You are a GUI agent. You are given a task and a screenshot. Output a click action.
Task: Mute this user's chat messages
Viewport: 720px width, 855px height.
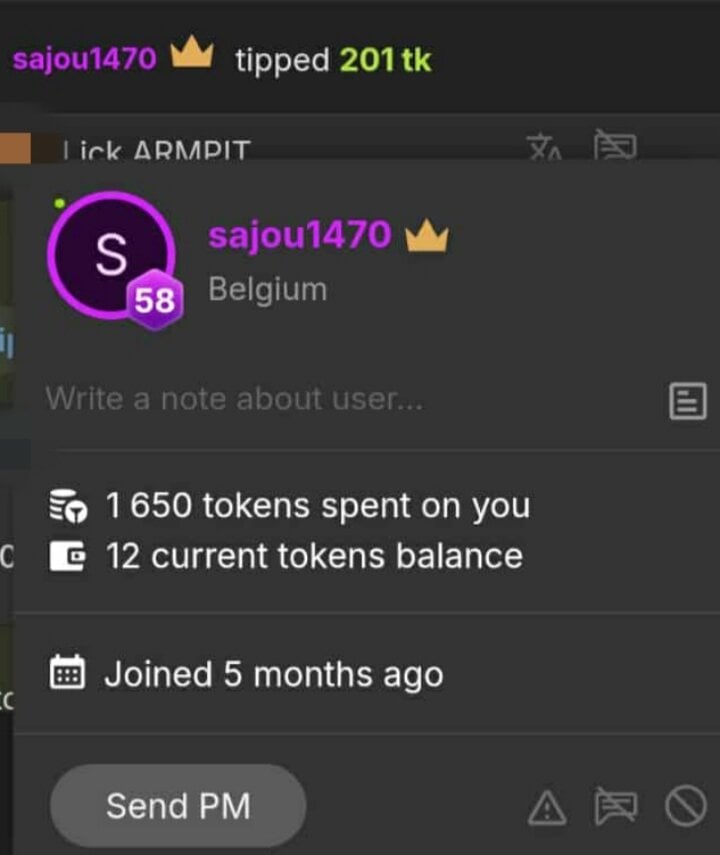[616, 806]
